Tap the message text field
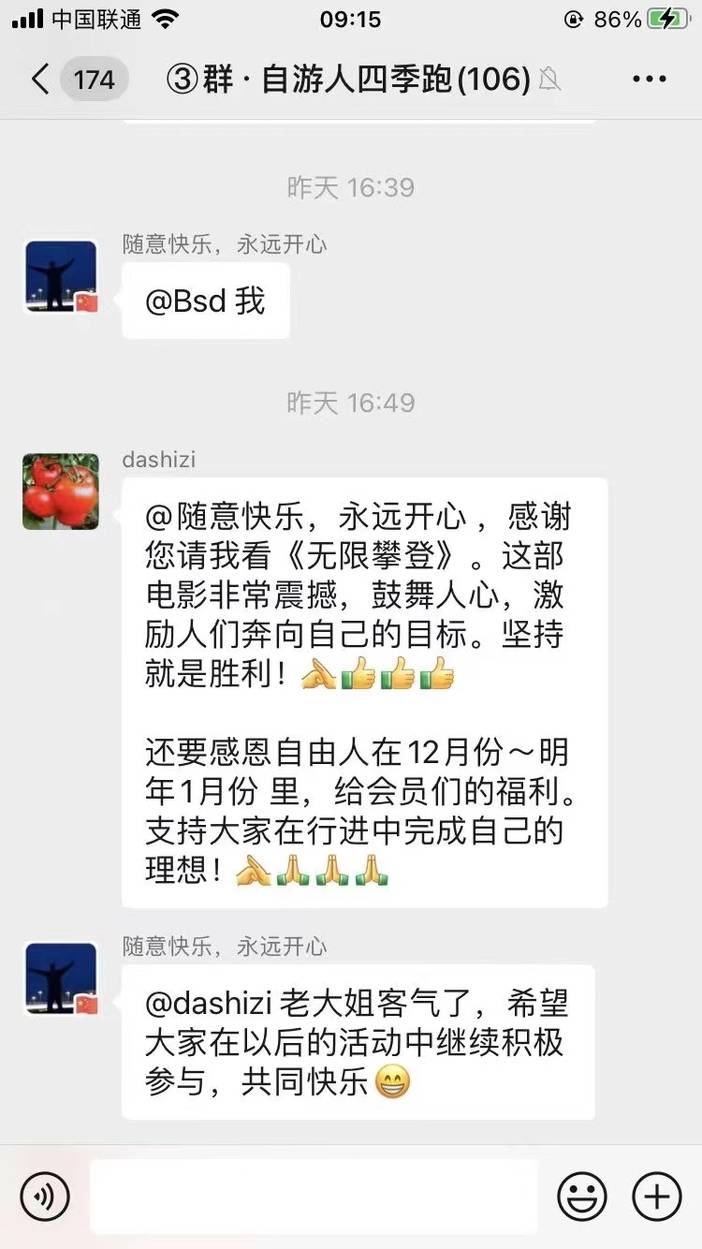 [314, 1196]
